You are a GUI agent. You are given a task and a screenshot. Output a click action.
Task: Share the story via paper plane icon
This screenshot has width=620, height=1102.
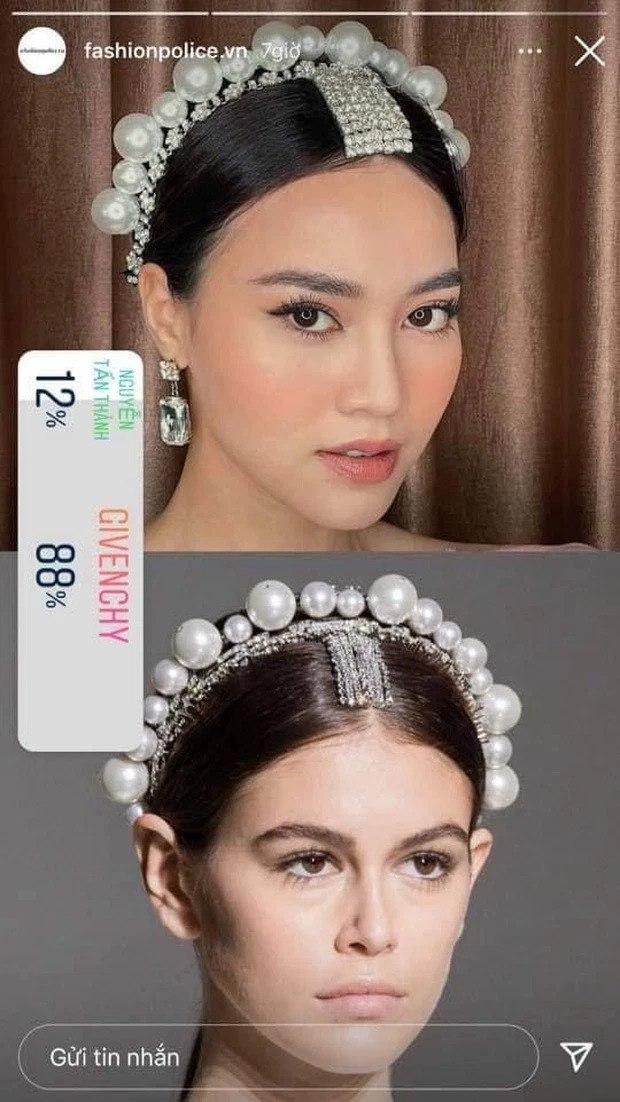coord(576,1056)
